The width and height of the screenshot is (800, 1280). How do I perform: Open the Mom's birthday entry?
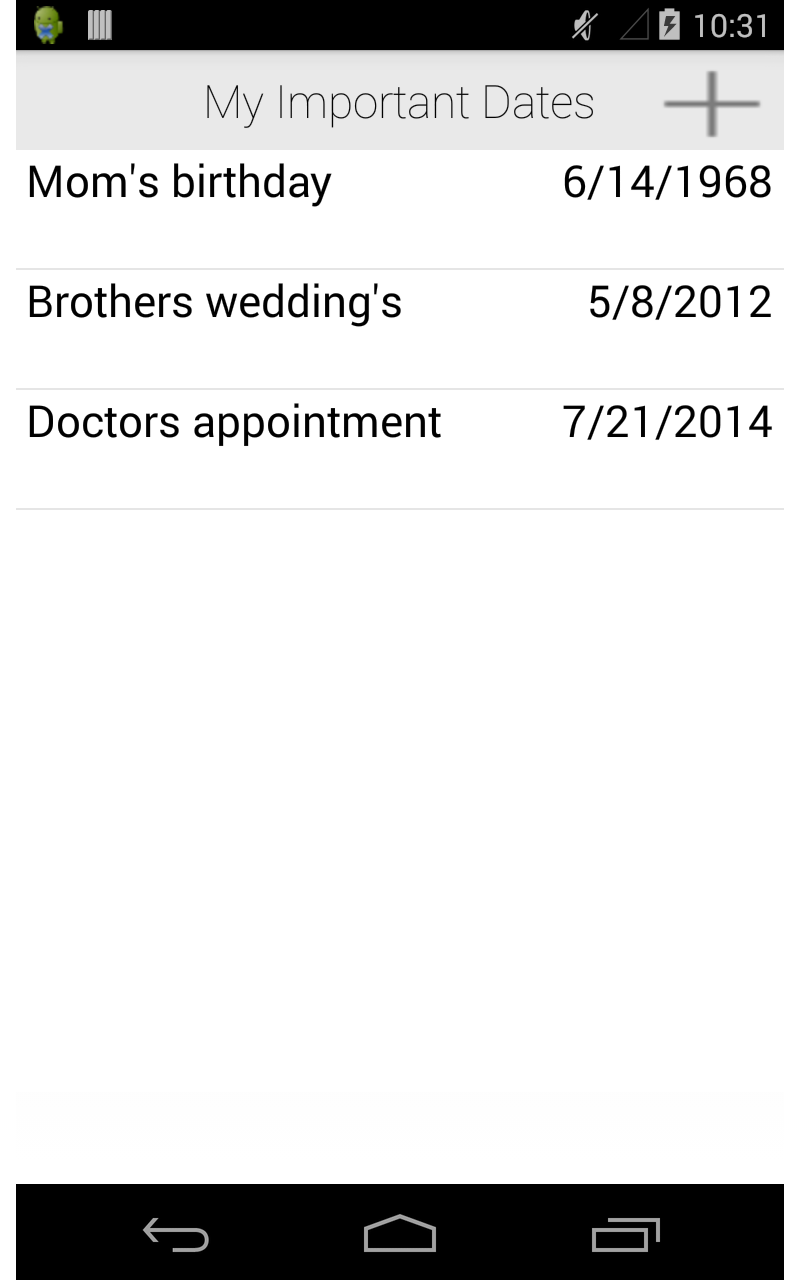179,182
